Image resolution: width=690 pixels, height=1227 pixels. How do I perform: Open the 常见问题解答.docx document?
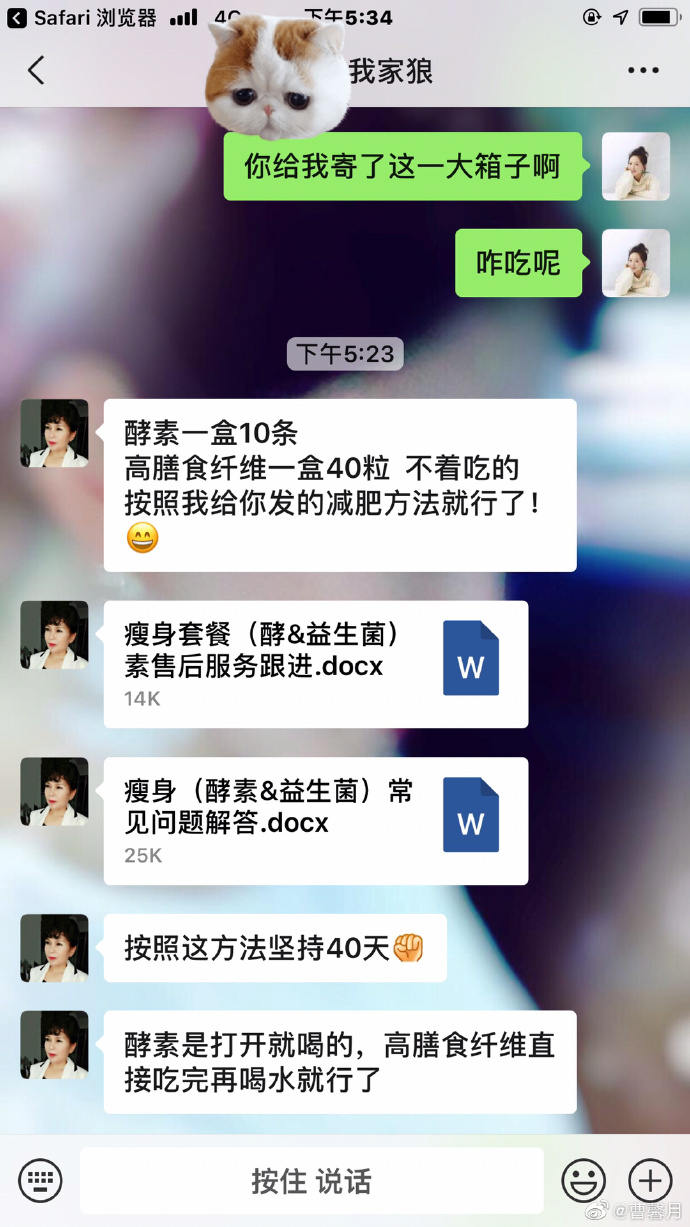(x=315, y=820)
